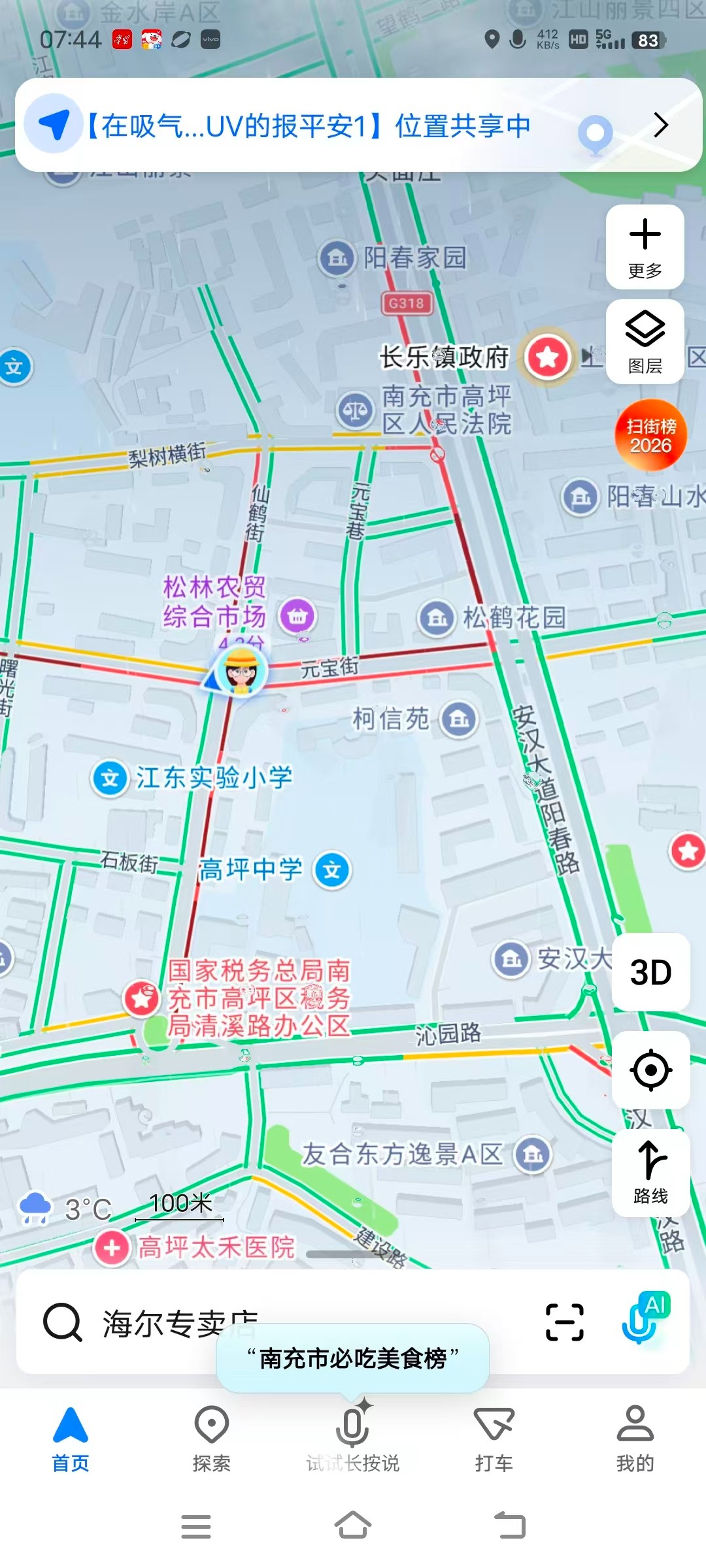The image size is (706, 1568).
Task: Tap the search box showing 海尔专卖店
Action: 261,1322
